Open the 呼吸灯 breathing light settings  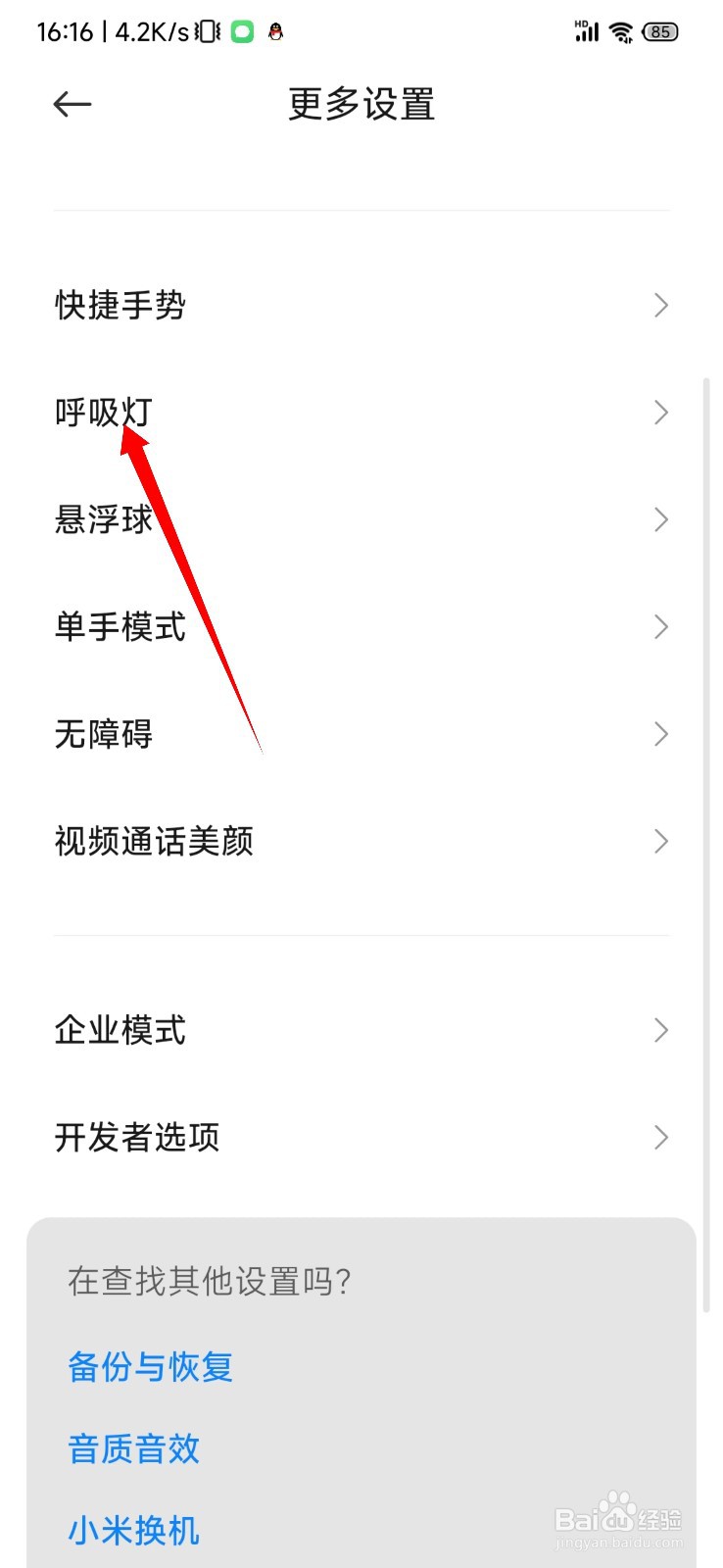coord(103,412)
